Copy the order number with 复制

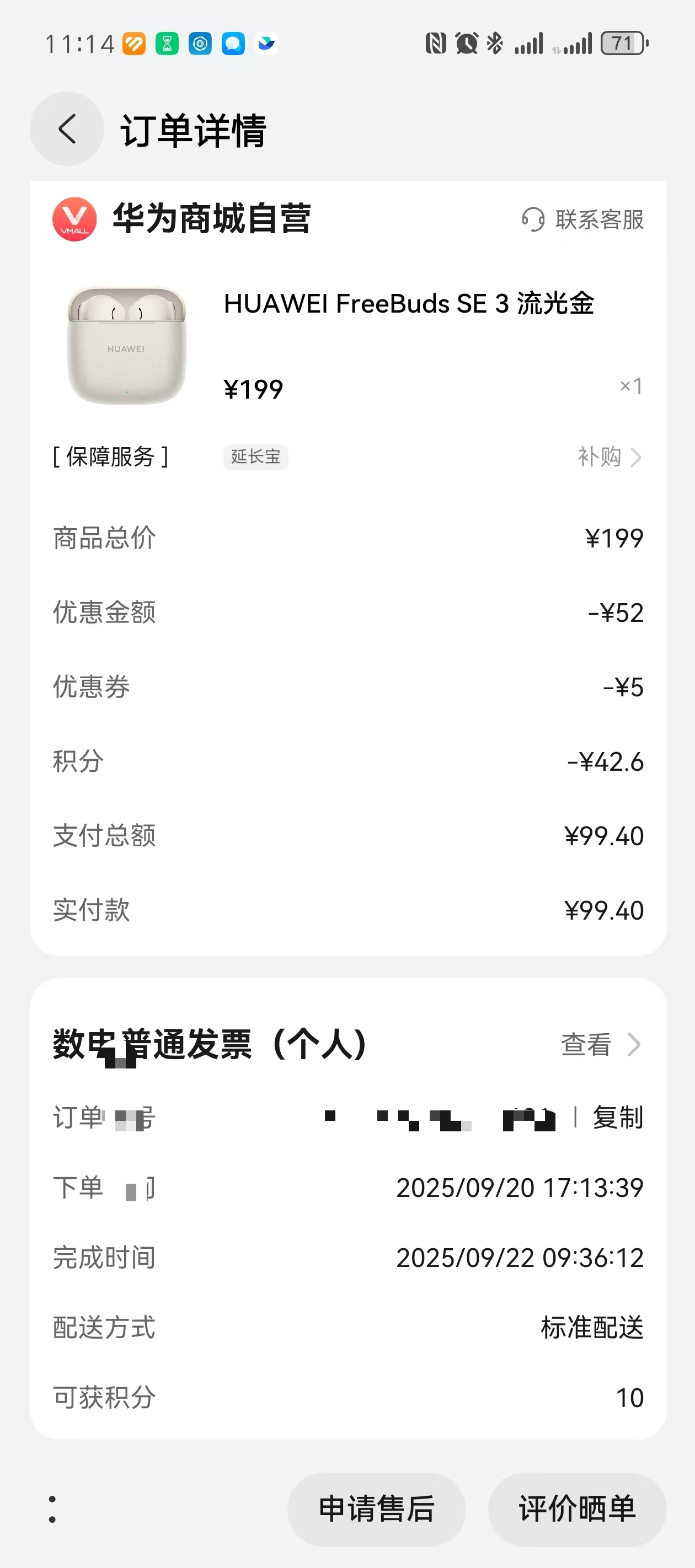tap(618, 1117)
